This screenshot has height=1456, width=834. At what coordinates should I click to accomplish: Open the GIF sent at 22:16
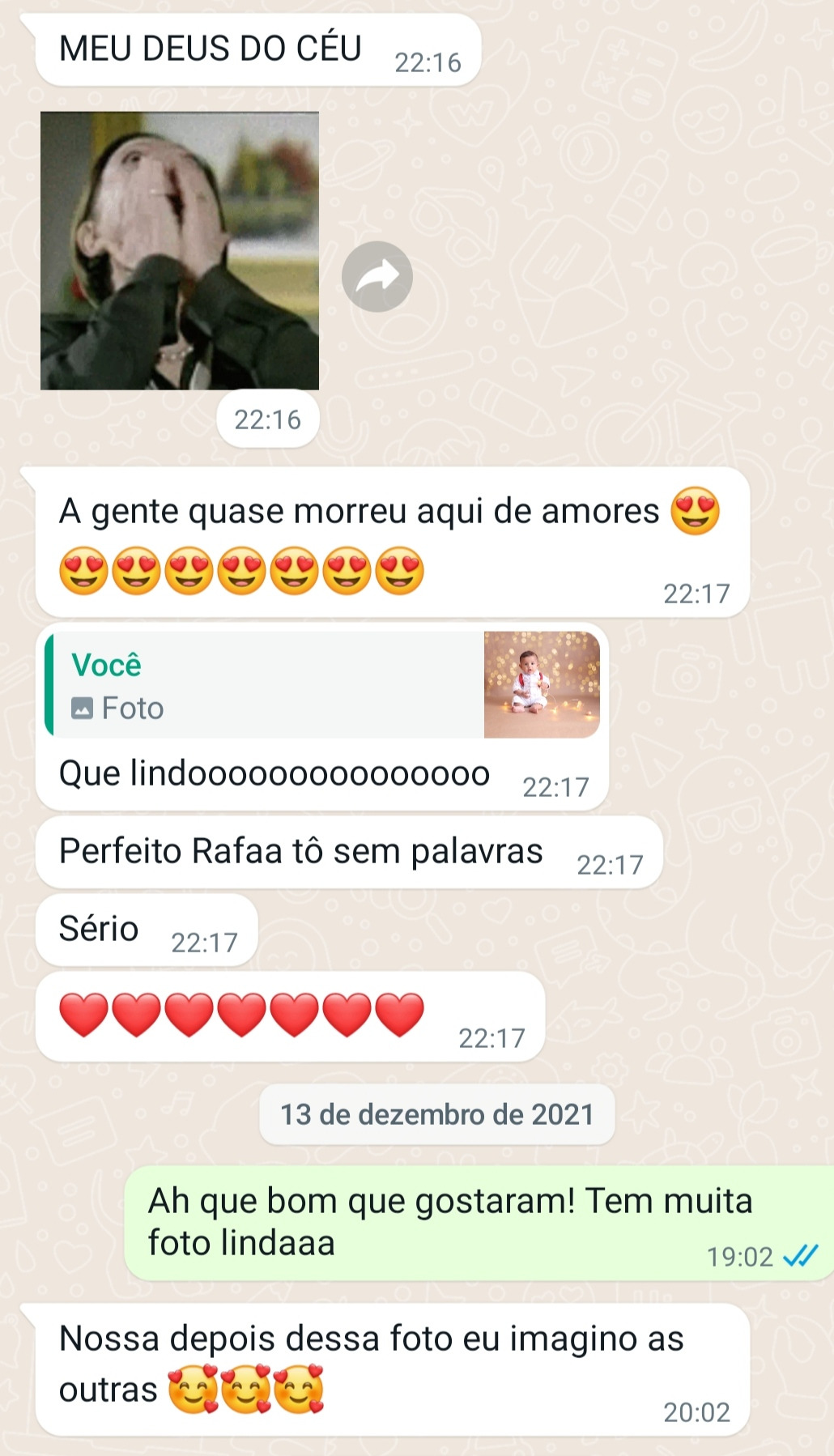tap(180, 251)
